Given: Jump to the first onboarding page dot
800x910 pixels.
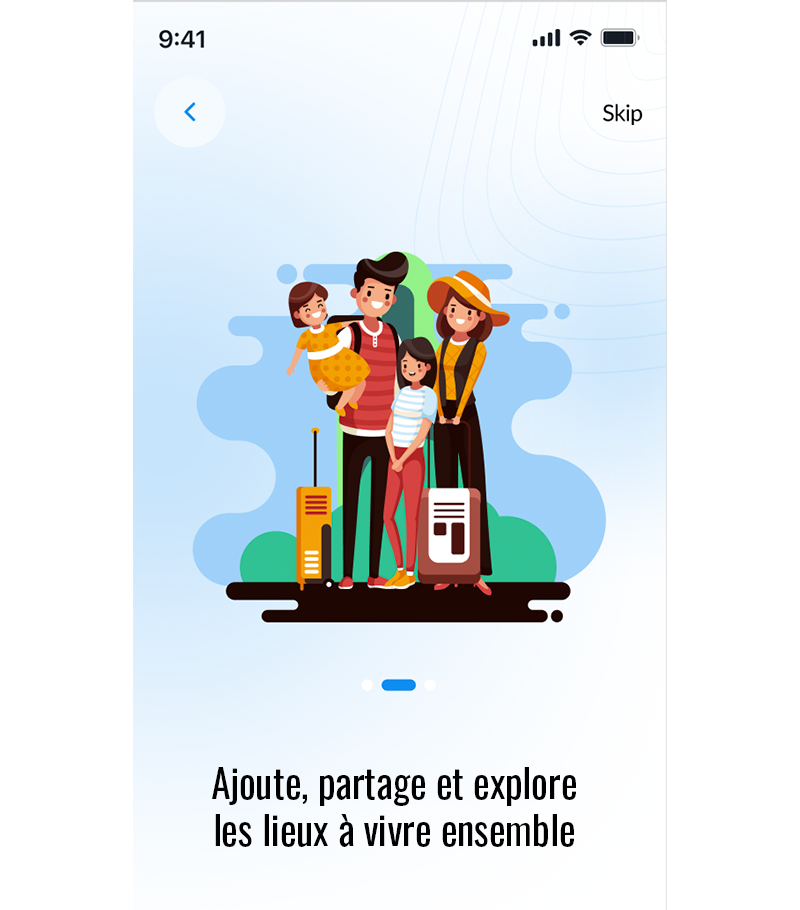Looking at the screenshot, I should pyautogui.click(x=367, y=685).
